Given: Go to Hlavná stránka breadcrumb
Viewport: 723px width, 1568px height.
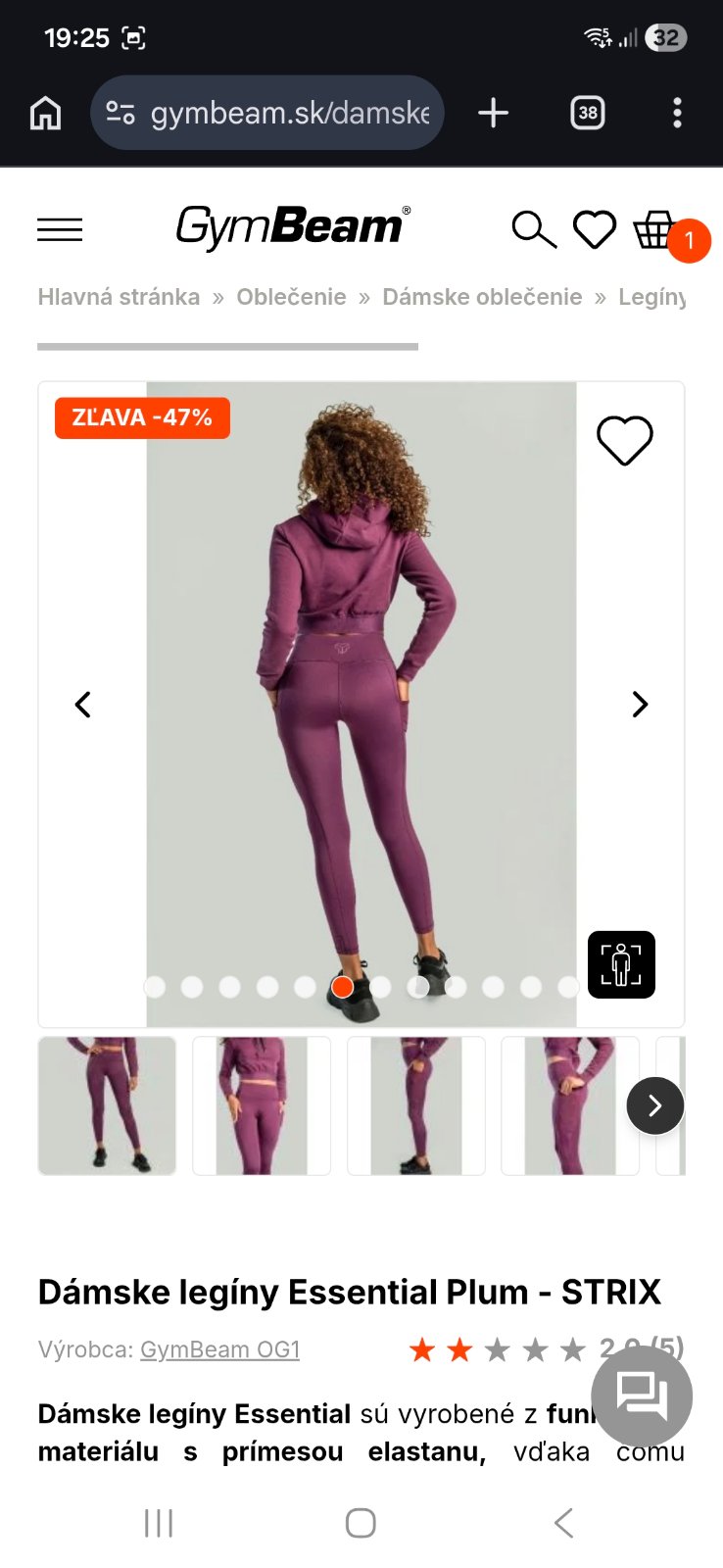Looking at the screenshot, I should pyautogui.click(x=119, y=297).
